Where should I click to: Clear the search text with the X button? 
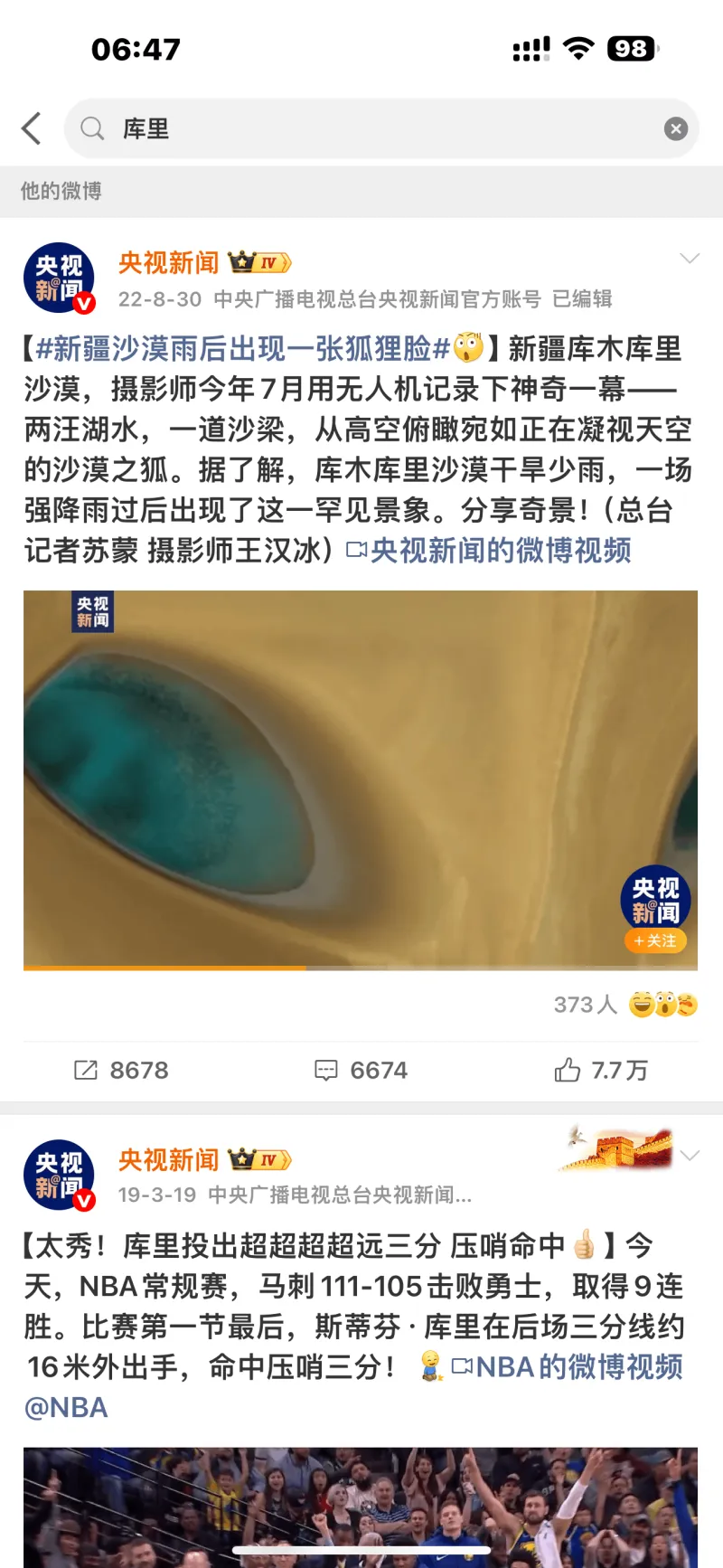[676, 129]
